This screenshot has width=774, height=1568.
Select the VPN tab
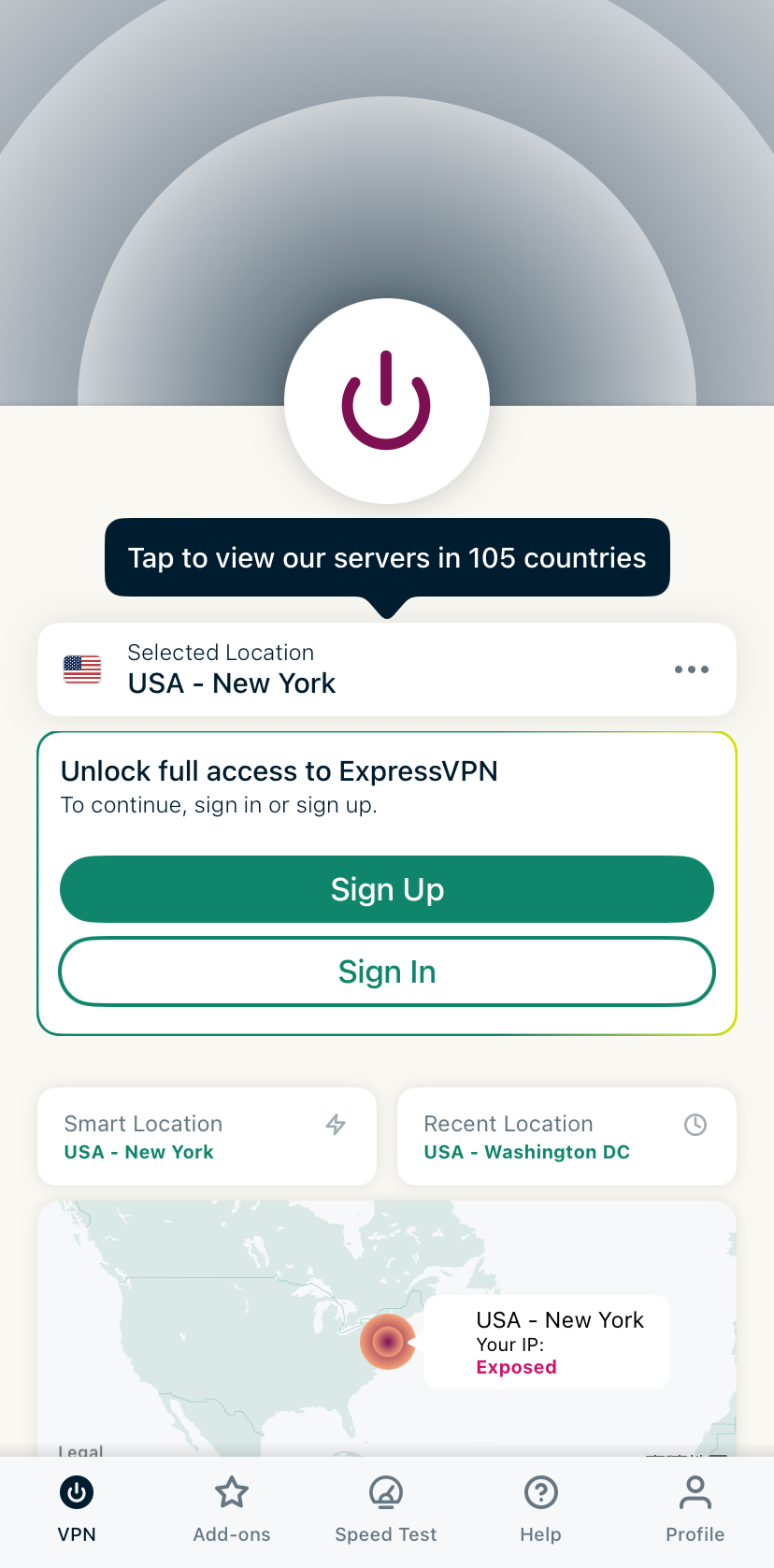[77, 1508]
